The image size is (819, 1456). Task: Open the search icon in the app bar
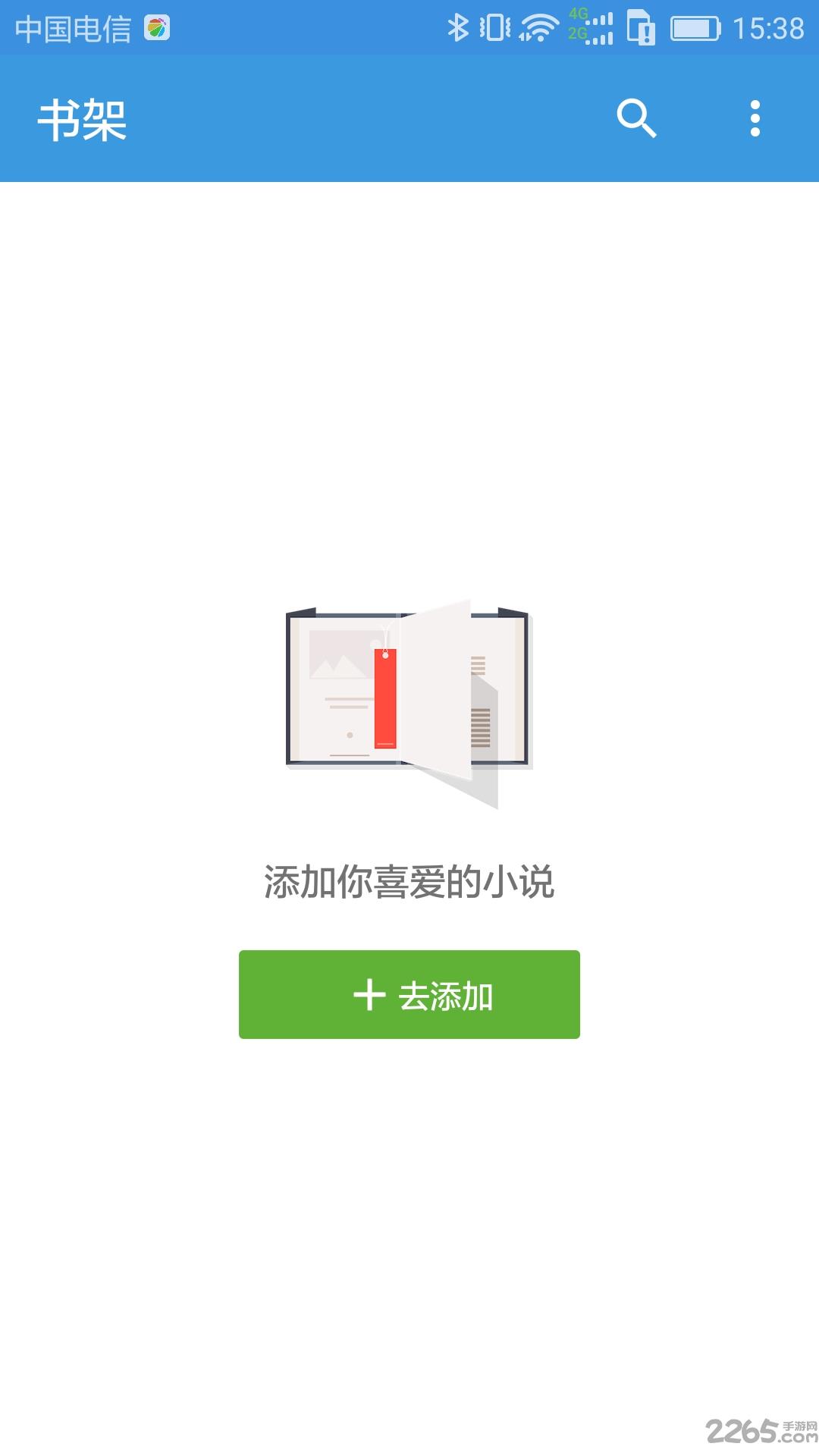[x=635, y=118]
